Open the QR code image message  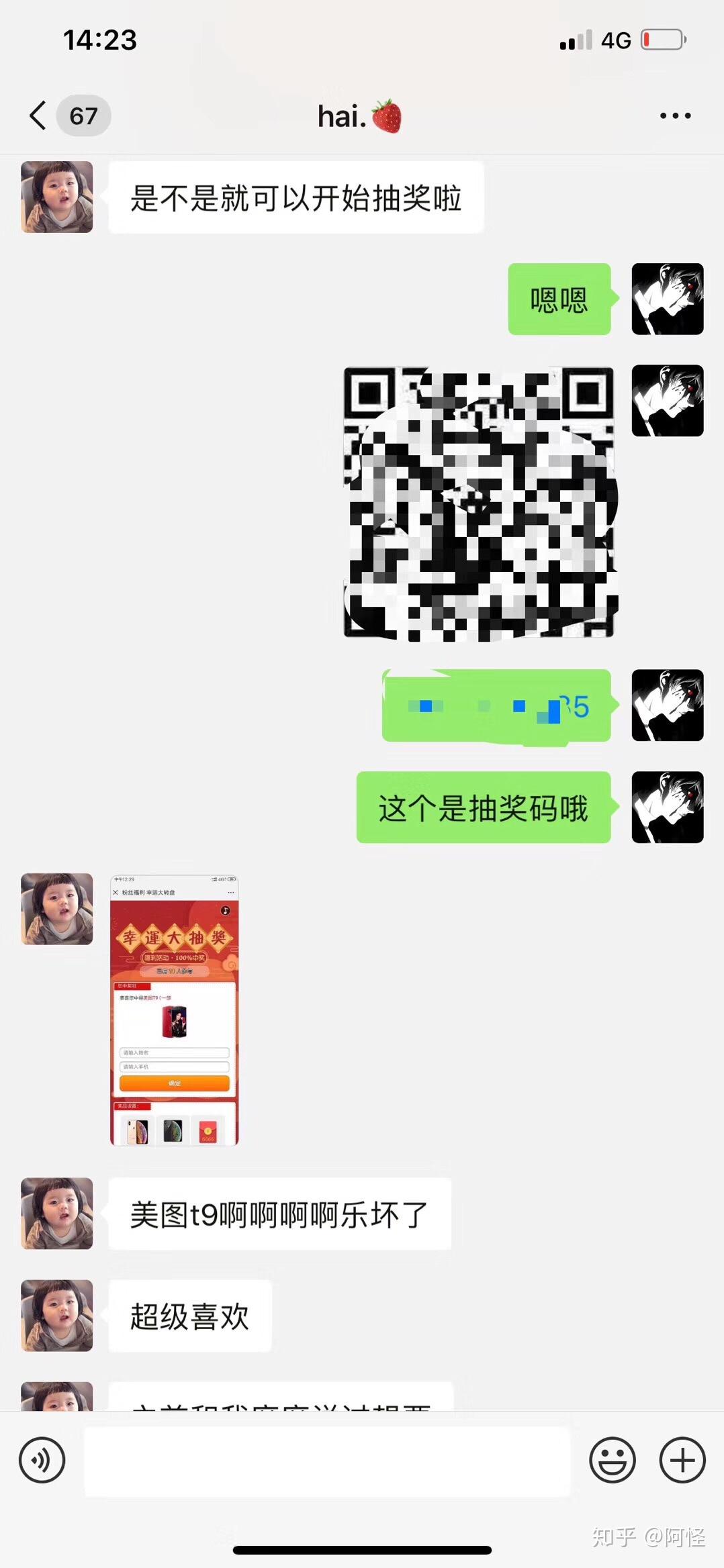point(480,503)
